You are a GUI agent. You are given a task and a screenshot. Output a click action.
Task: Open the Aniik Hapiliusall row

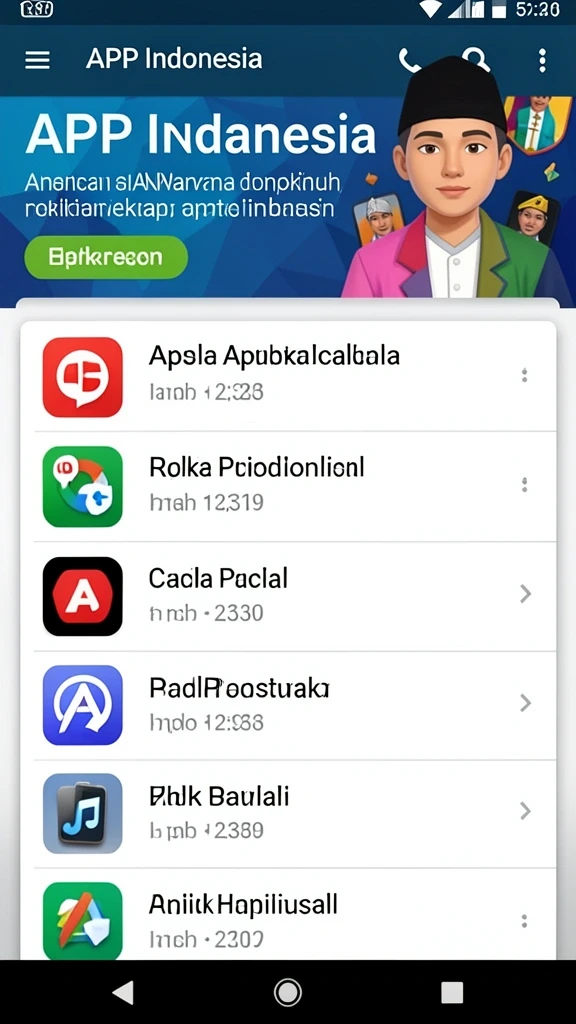pyautogui.click(x=288, y=914)
